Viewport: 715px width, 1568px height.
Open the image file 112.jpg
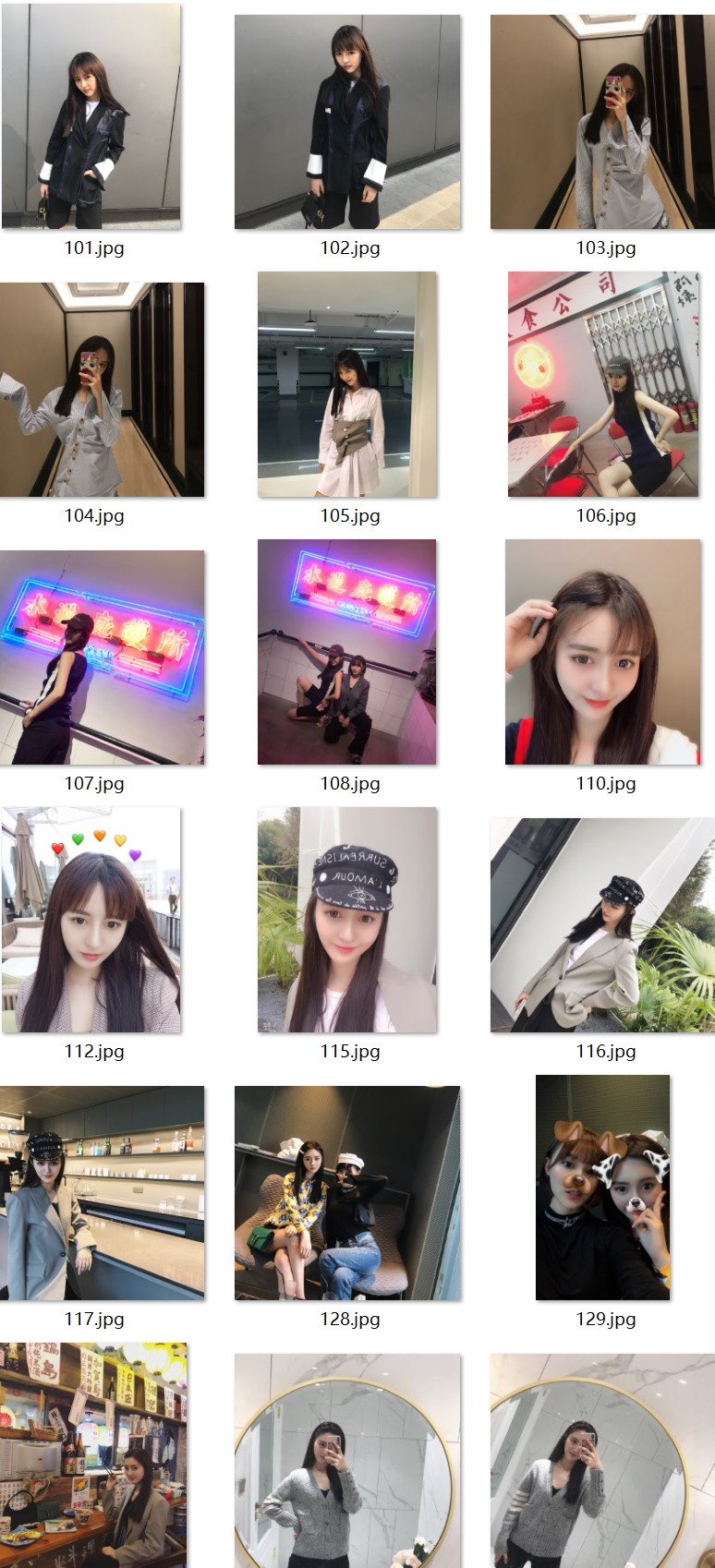point(91,920)
